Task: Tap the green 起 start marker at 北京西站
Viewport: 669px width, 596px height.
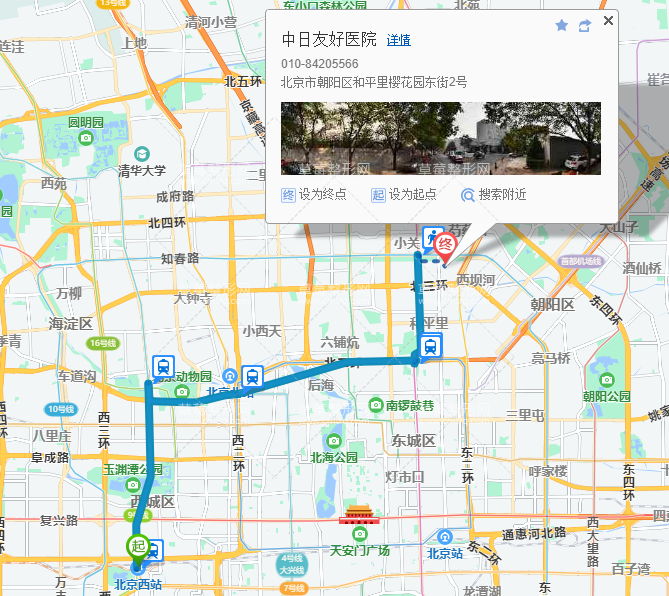Action: 137,547
